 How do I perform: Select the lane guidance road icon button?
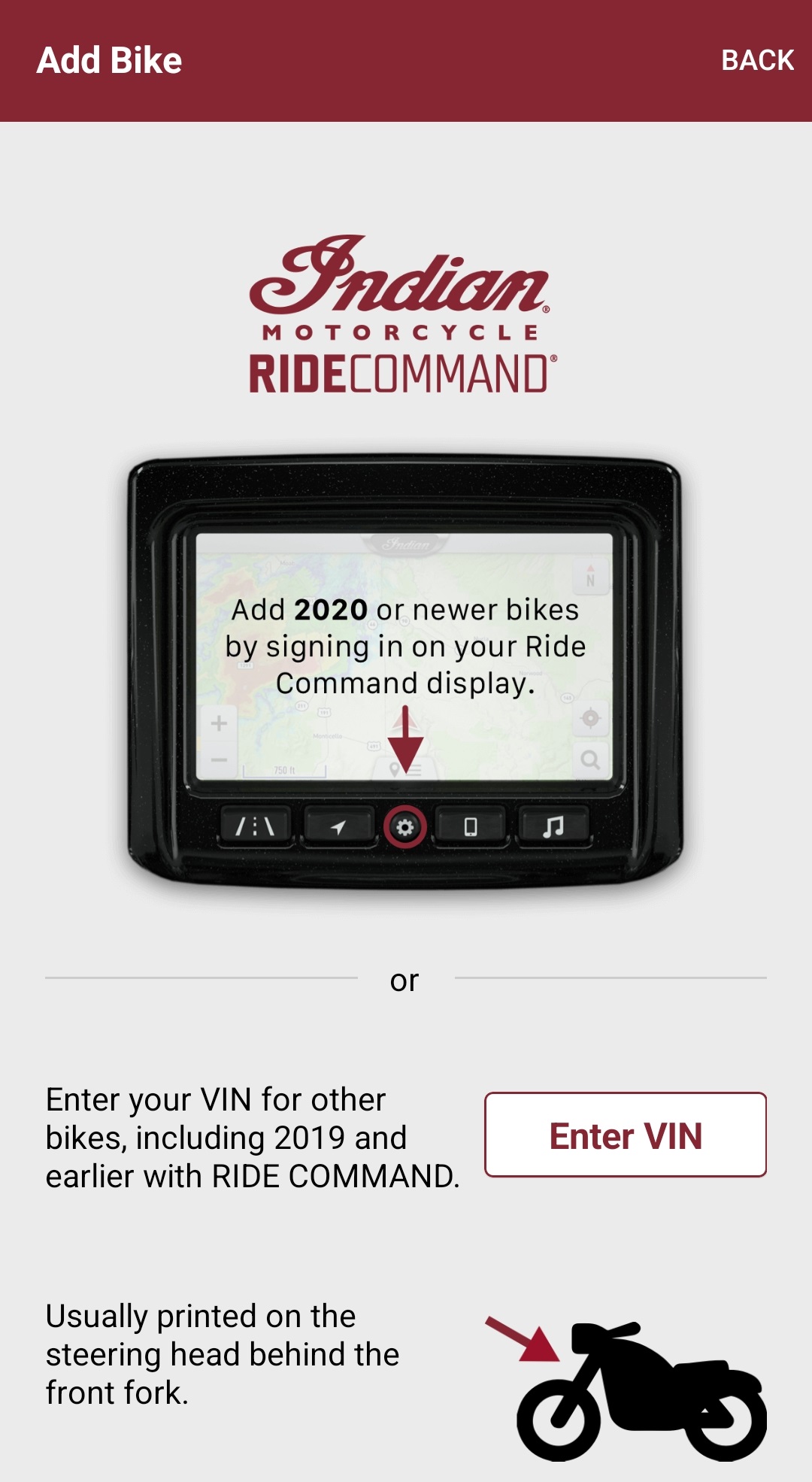[x=256, y=826]
